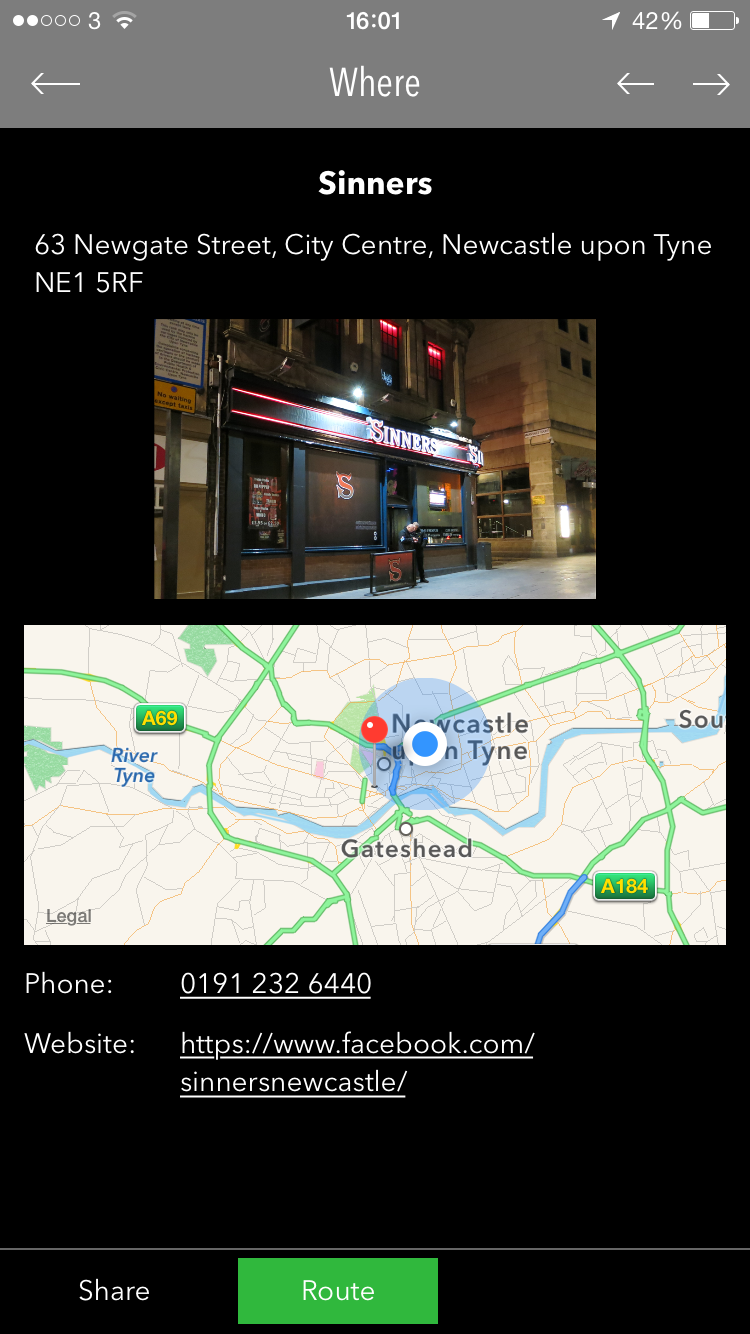Go to the next venue arrow
This screenshot has height=1334, width=750.
point(711,84)
